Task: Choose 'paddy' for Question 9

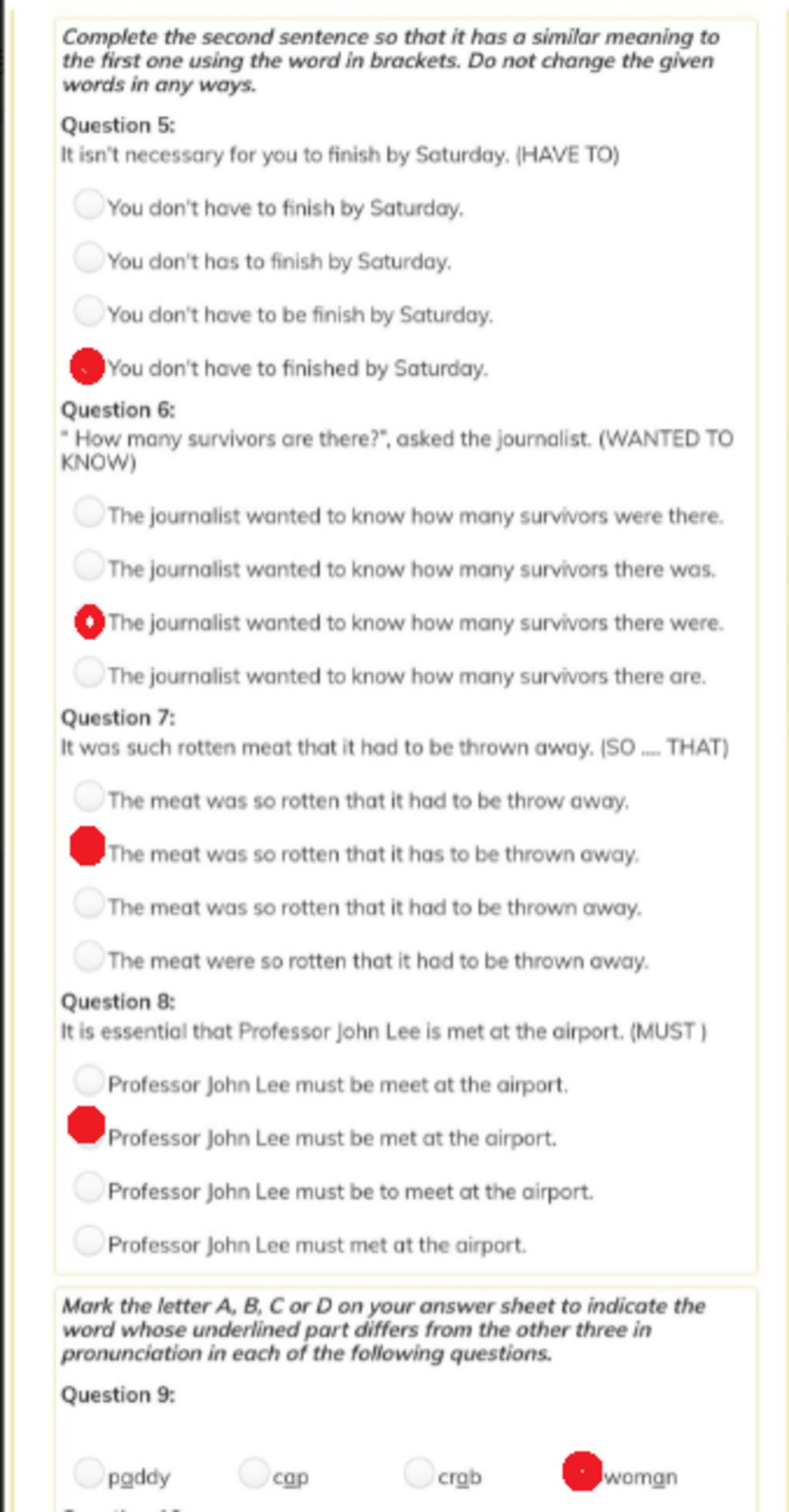Action: pos(89,1473)
